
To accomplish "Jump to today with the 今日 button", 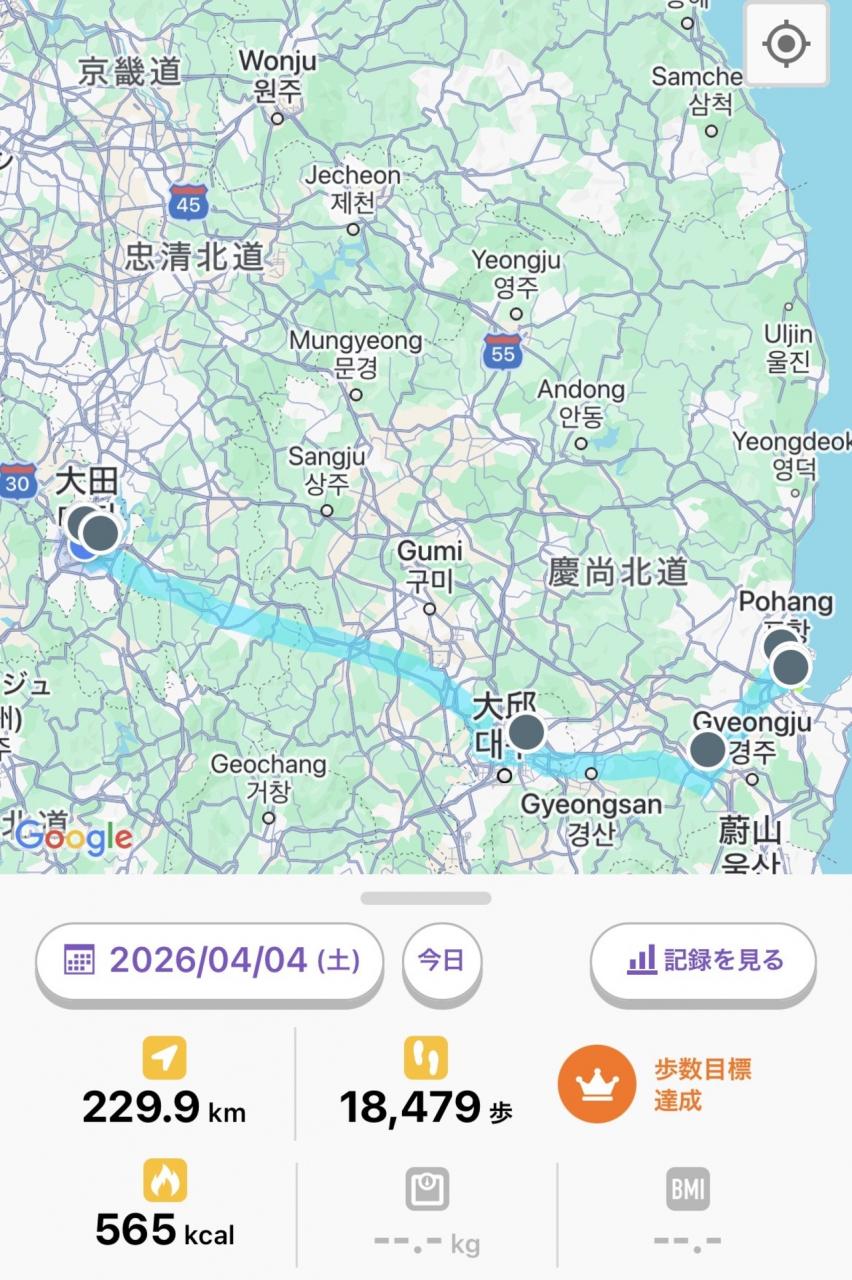I will tap(441, 961).
